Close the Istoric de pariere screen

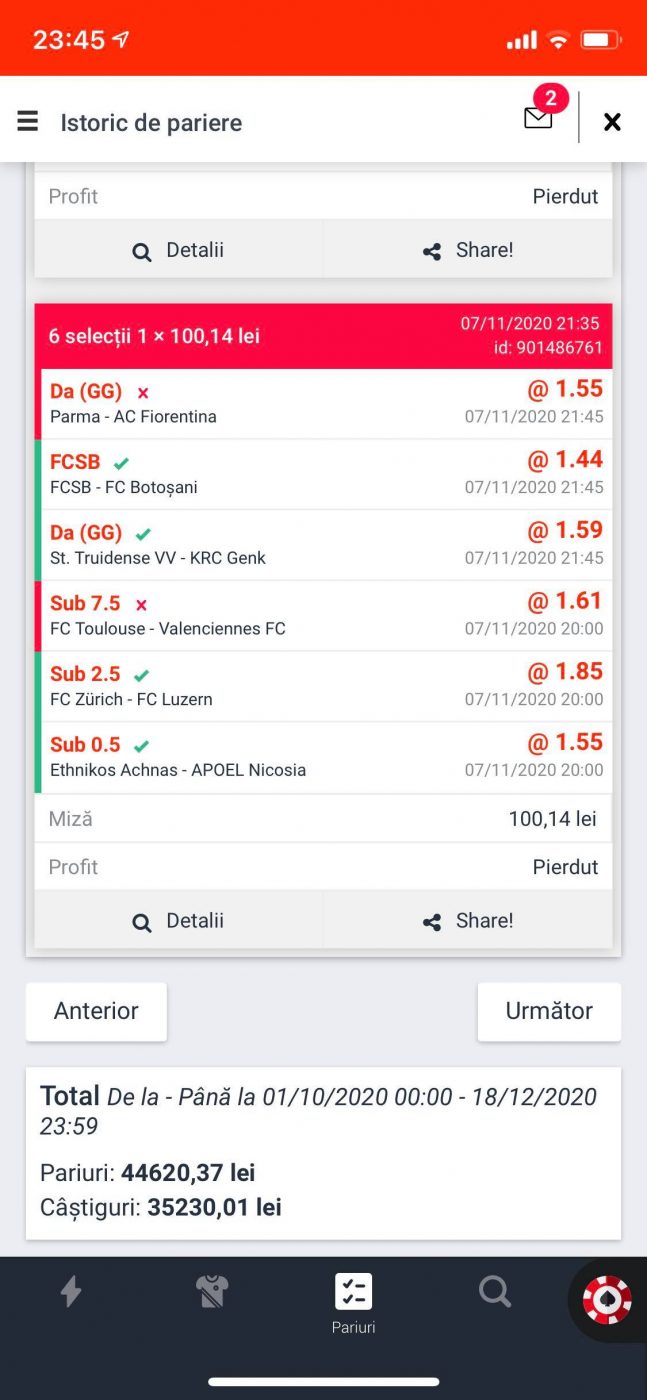click(612, 122)
